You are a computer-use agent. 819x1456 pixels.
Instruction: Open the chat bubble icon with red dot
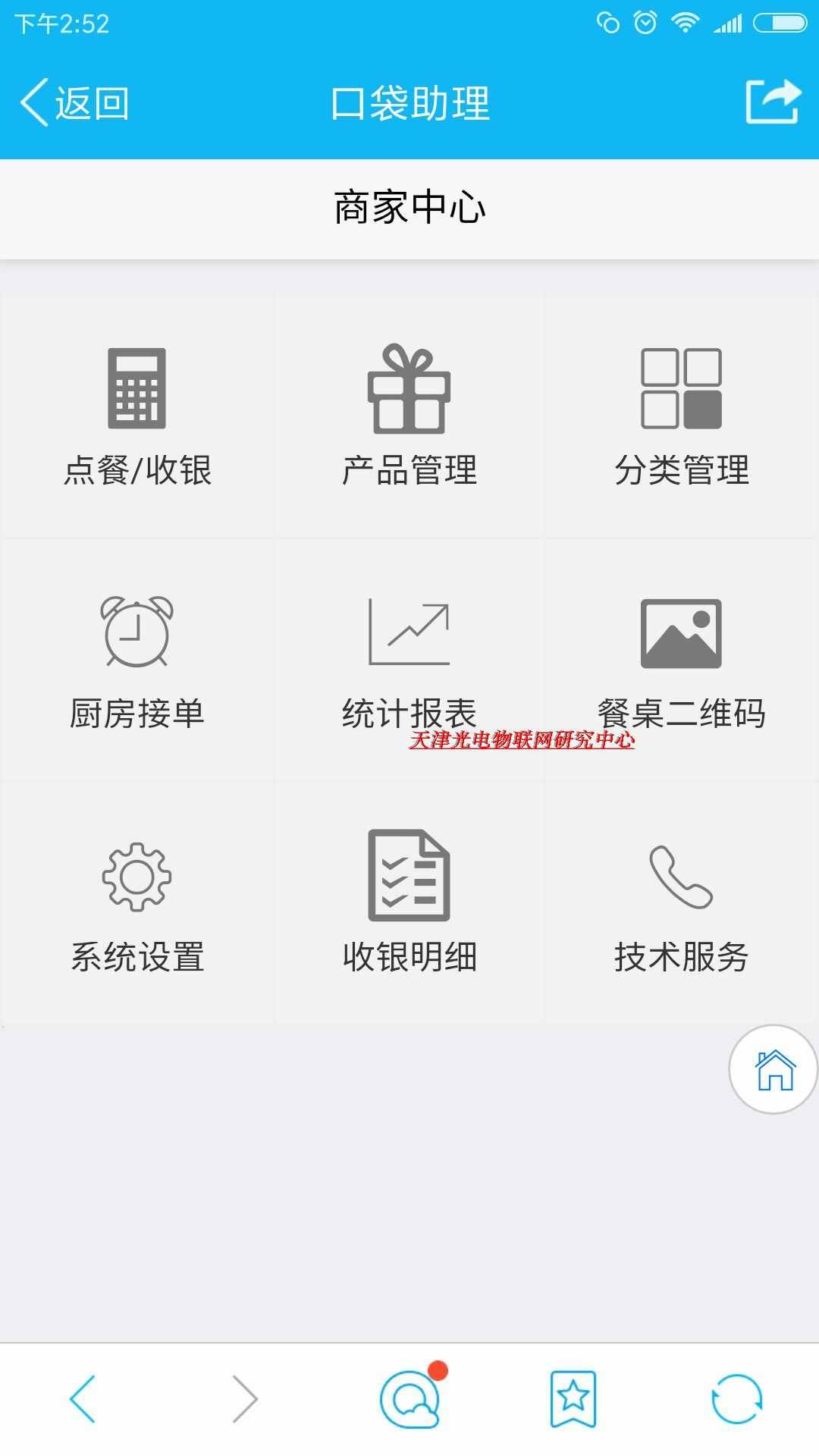[x=410, y=1398]
